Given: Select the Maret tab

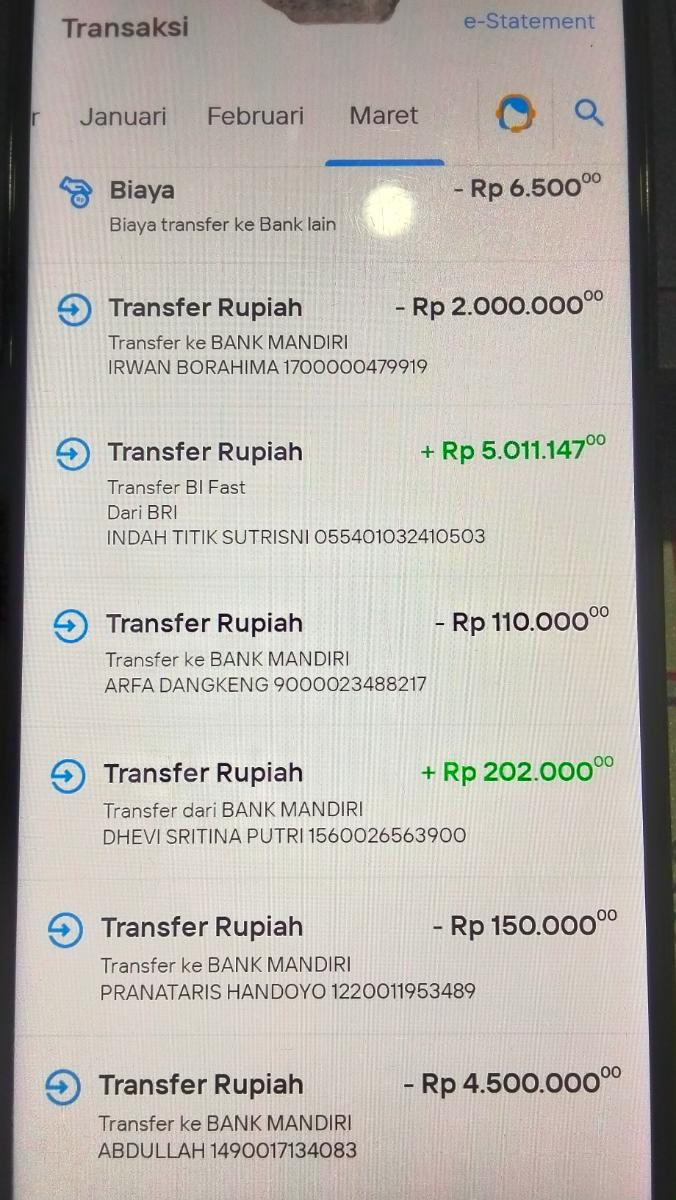Looking at the screenshot, I should point(384,116).
